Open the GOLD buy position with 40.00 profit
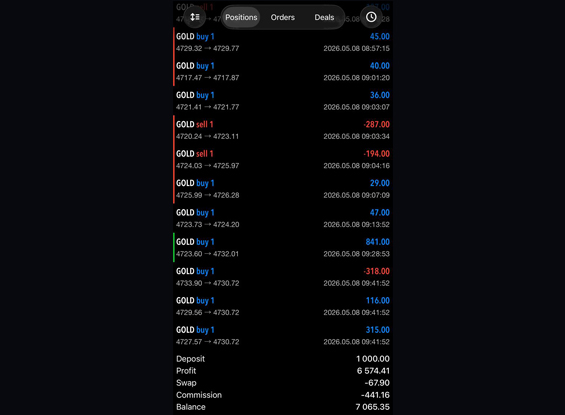Screen dimensions: 565x415 283,71
